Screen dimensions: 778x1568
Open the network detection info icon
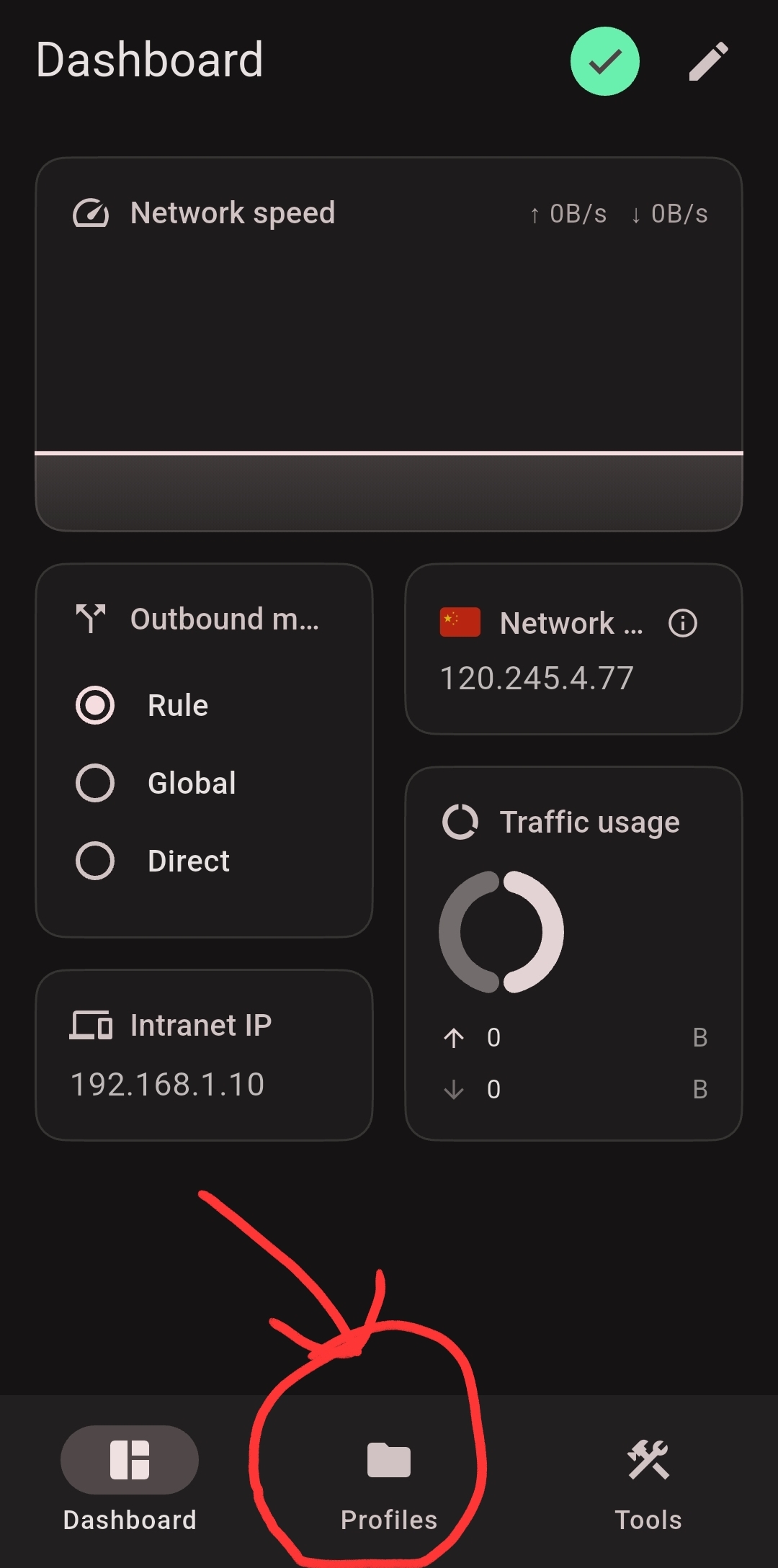coord(682,623)
